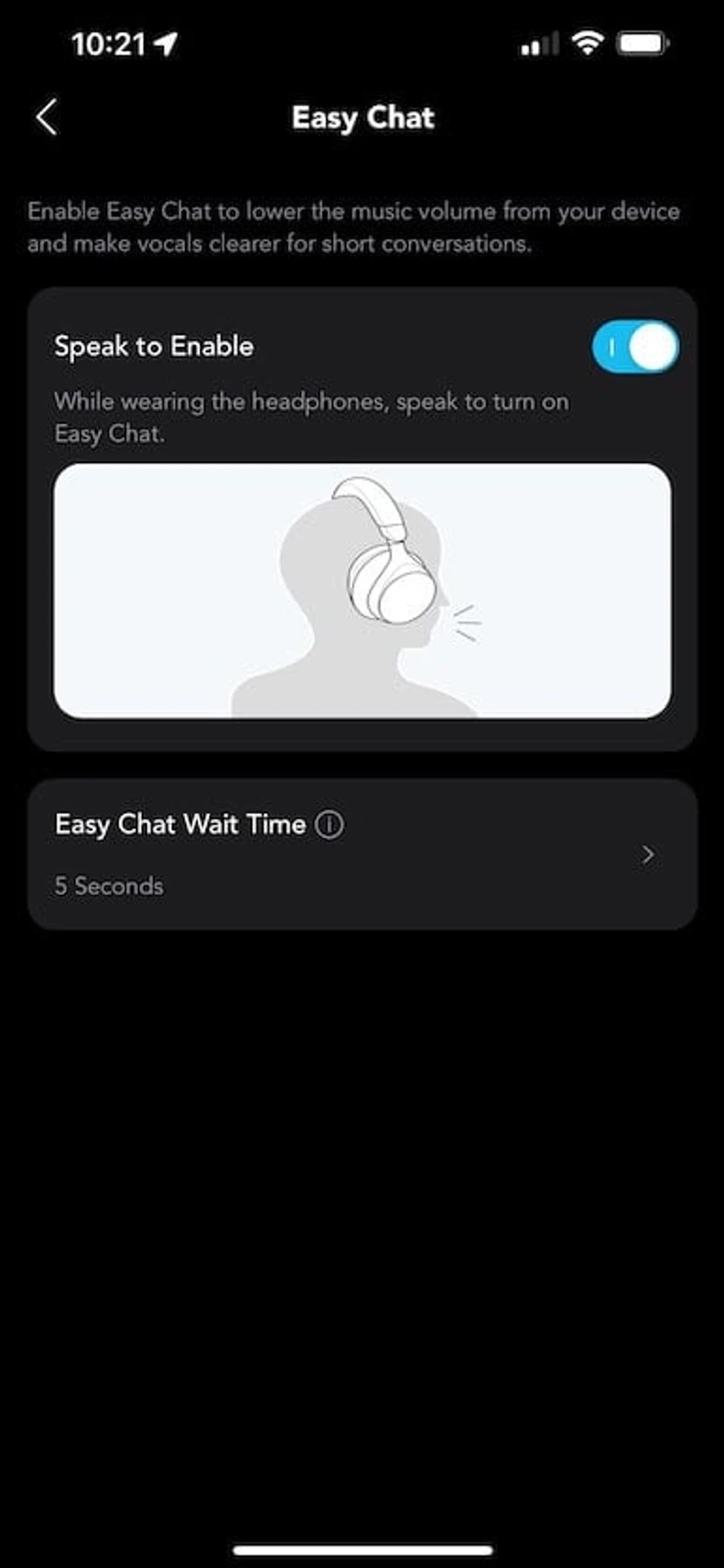The height and width of the screenshot is (1568, 724).
Task: Disable the Speak to Enable switch
Action: (x=635, y=347)
